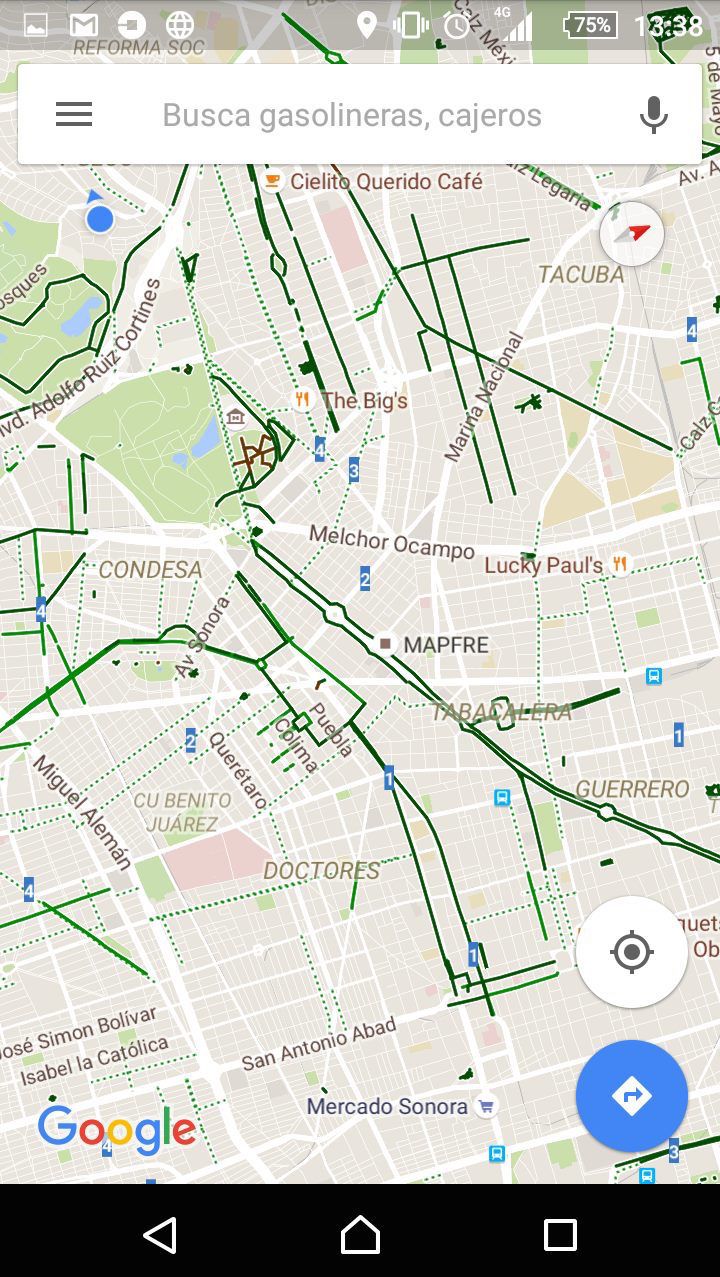Viewport: 720px width, 1277px height.
Task: Open the navigation drawer menu
Action: tap(73, 113)
